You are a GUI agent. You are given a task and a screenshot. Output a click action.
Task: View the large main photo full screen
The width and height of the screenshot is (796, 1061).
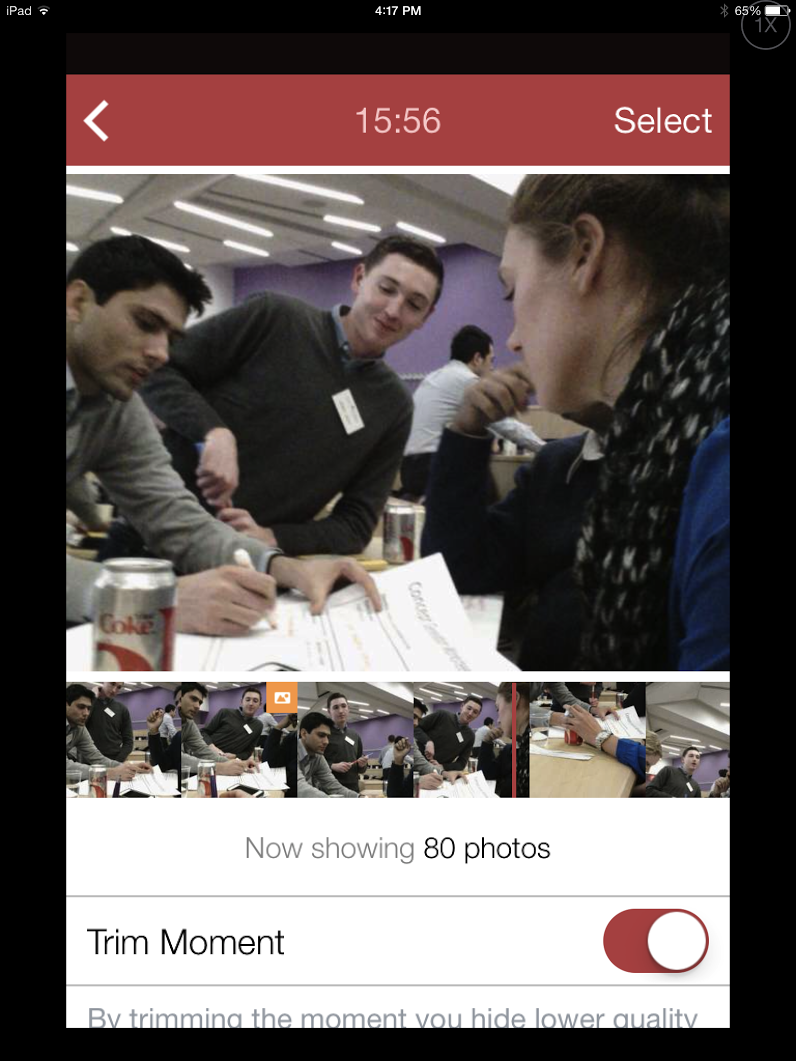pyautogui.click(x=398, y=422)
